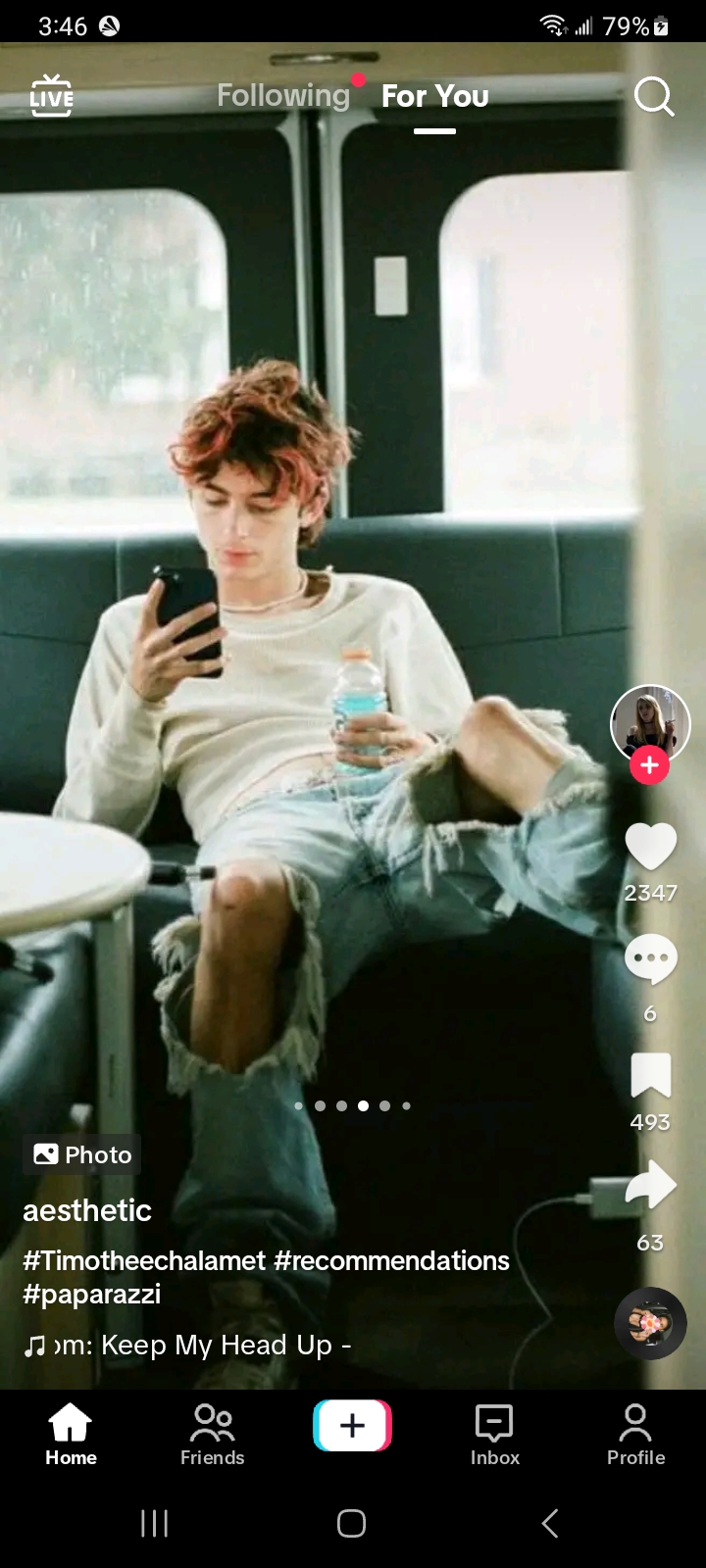
Task: Follow the creator with the plus badge
Action: 649,765
